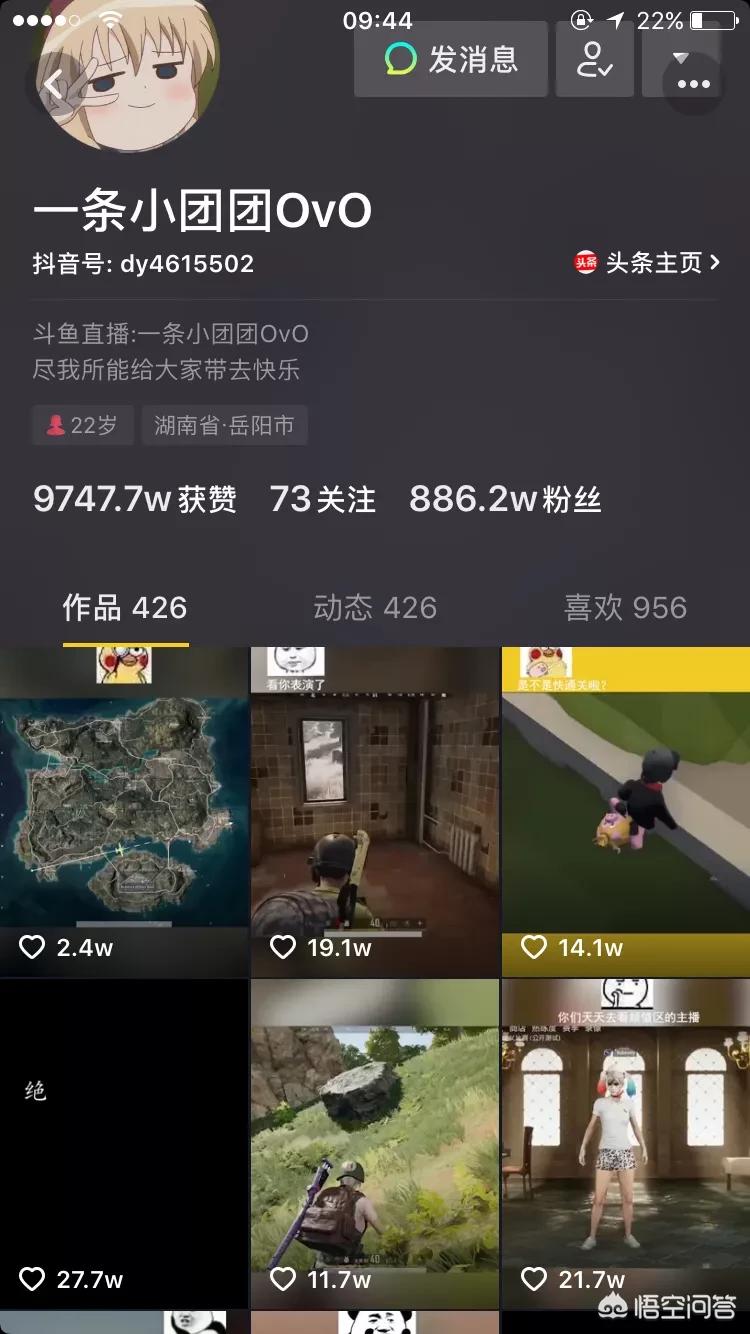Screen dimensions: 750x1334
Task: Tap the person icon on the age badge
Action: point(53,424)
